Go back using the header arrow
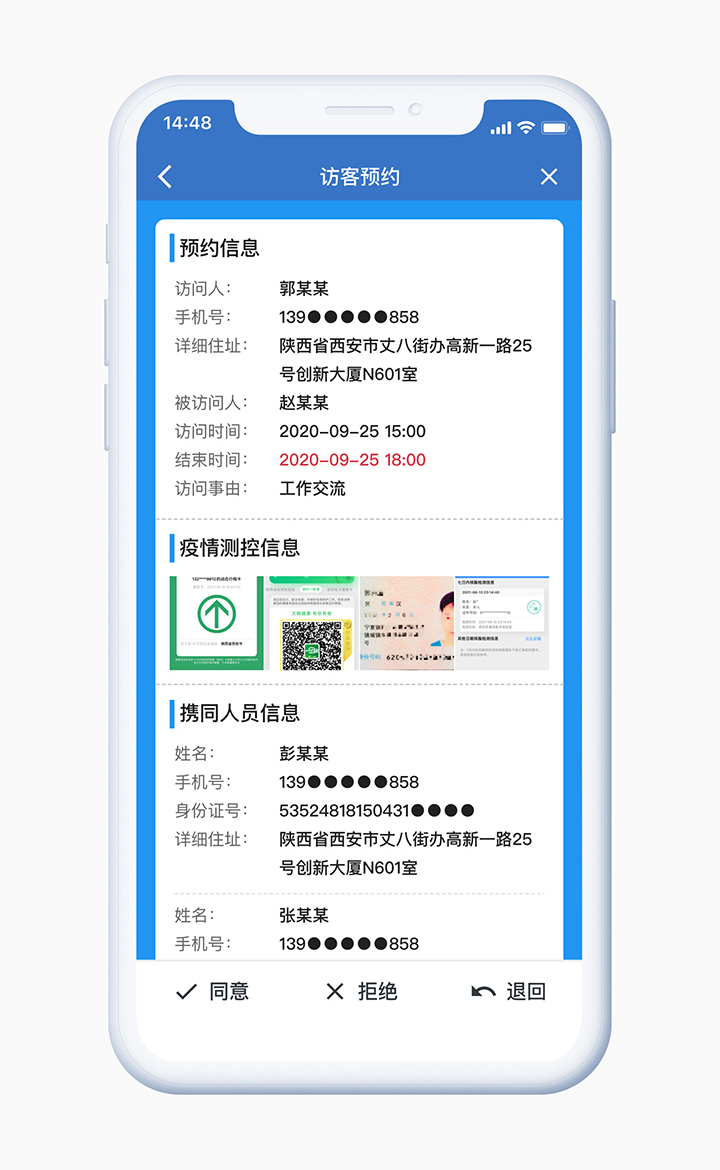Image resolution: width=720 pixels, height=1170 pixels. tap(166, 177)
